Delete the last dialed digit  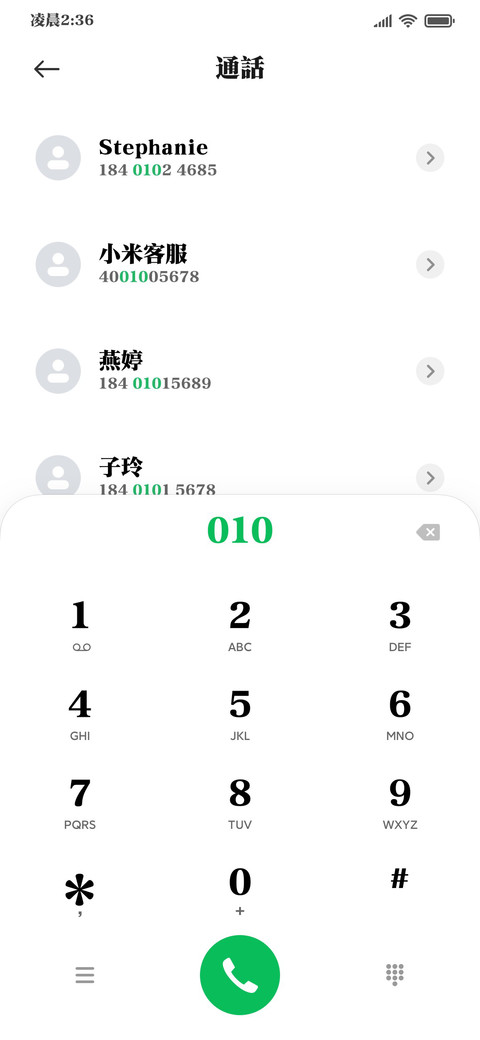coord(428,532)
